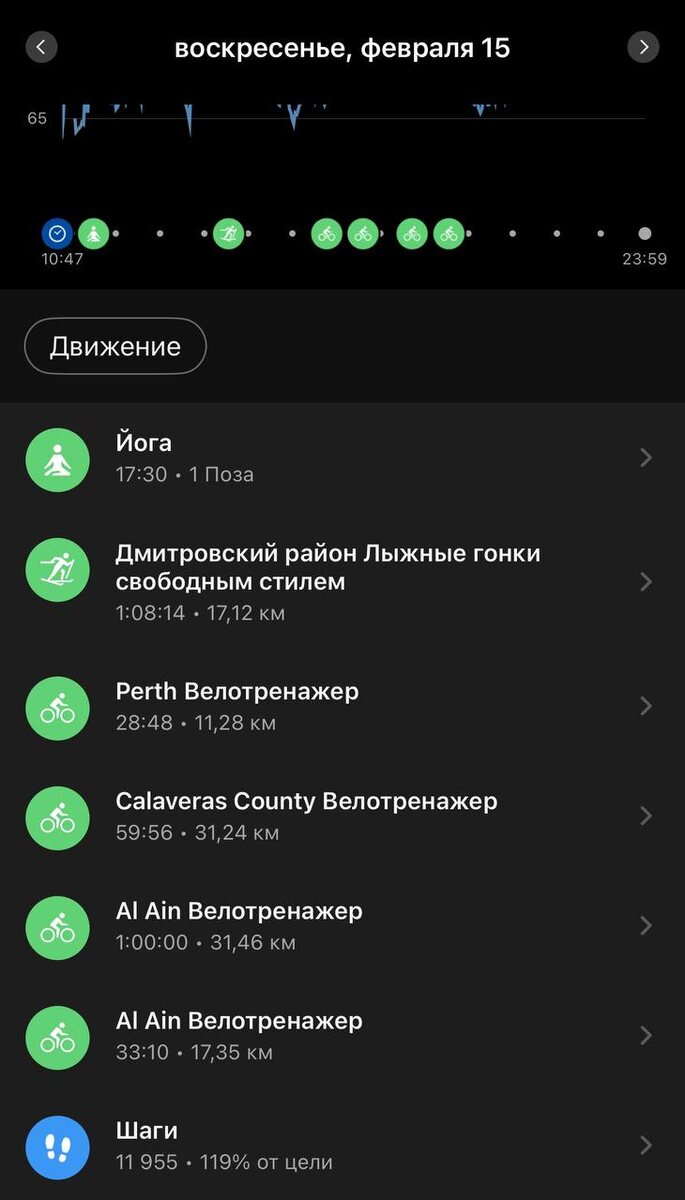
Task: Tap the Движение chip
Action: (115, 346)
